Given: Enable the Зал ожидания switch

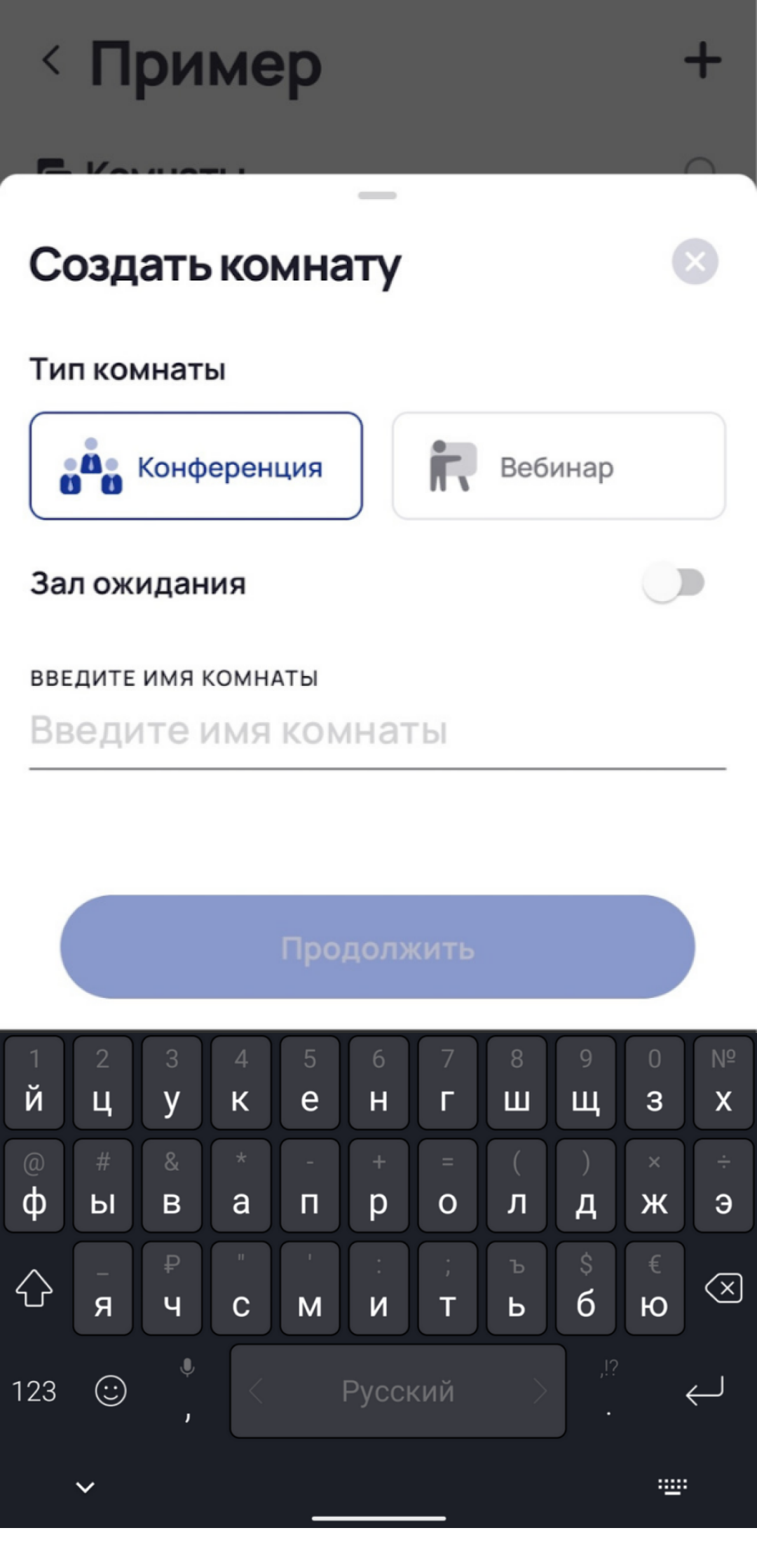Looking at the screenshot, I should click(x=674, y=583).
